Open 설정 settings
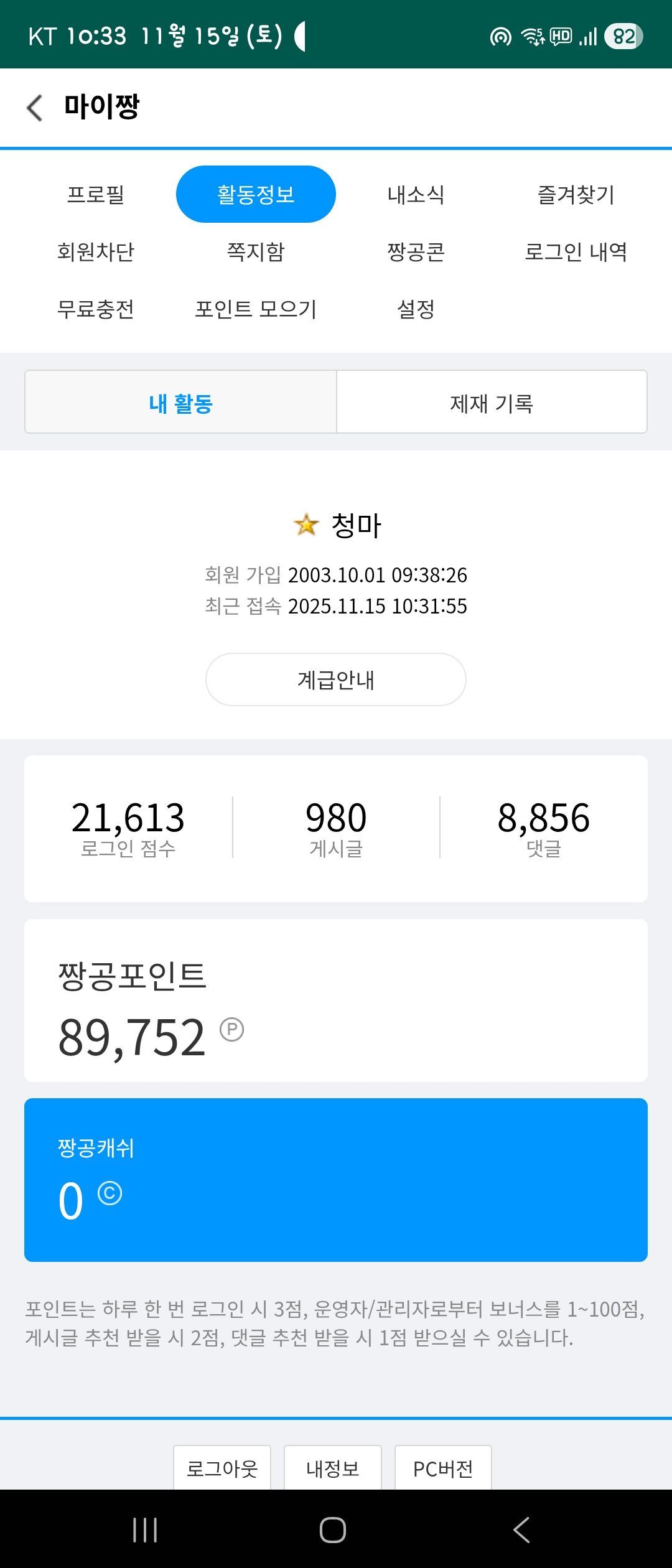Screen dimensions: 672x1568 click(x=416, y=309)
